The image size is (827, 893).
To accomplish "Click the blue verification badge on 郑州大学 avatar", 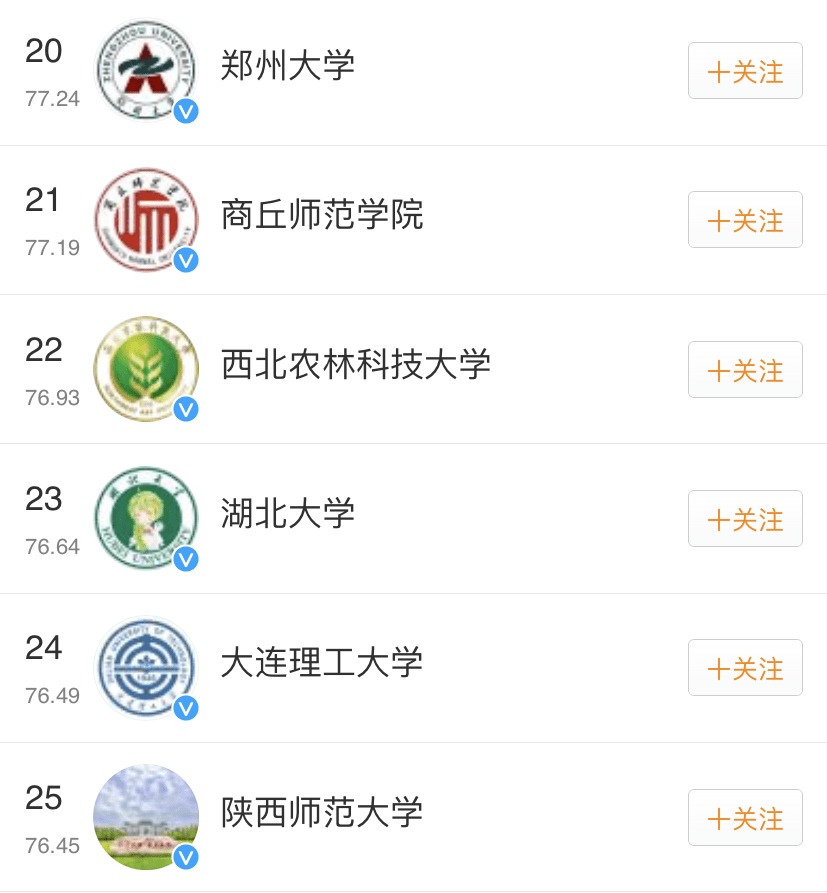I will [x=185, y=111].
